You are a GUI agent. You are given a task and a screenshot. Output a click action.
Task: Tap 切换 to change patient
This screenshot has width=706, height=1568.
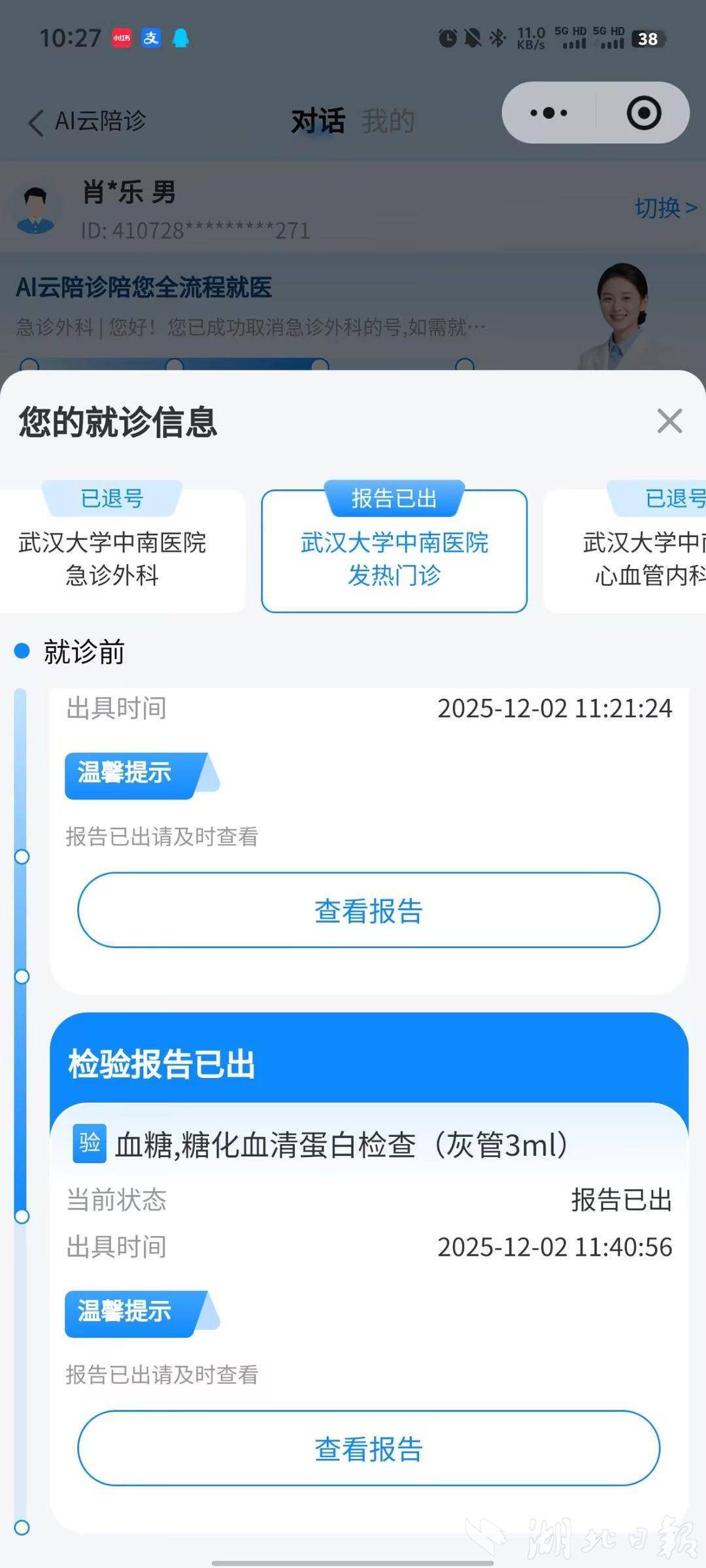[x=665, y=208]
